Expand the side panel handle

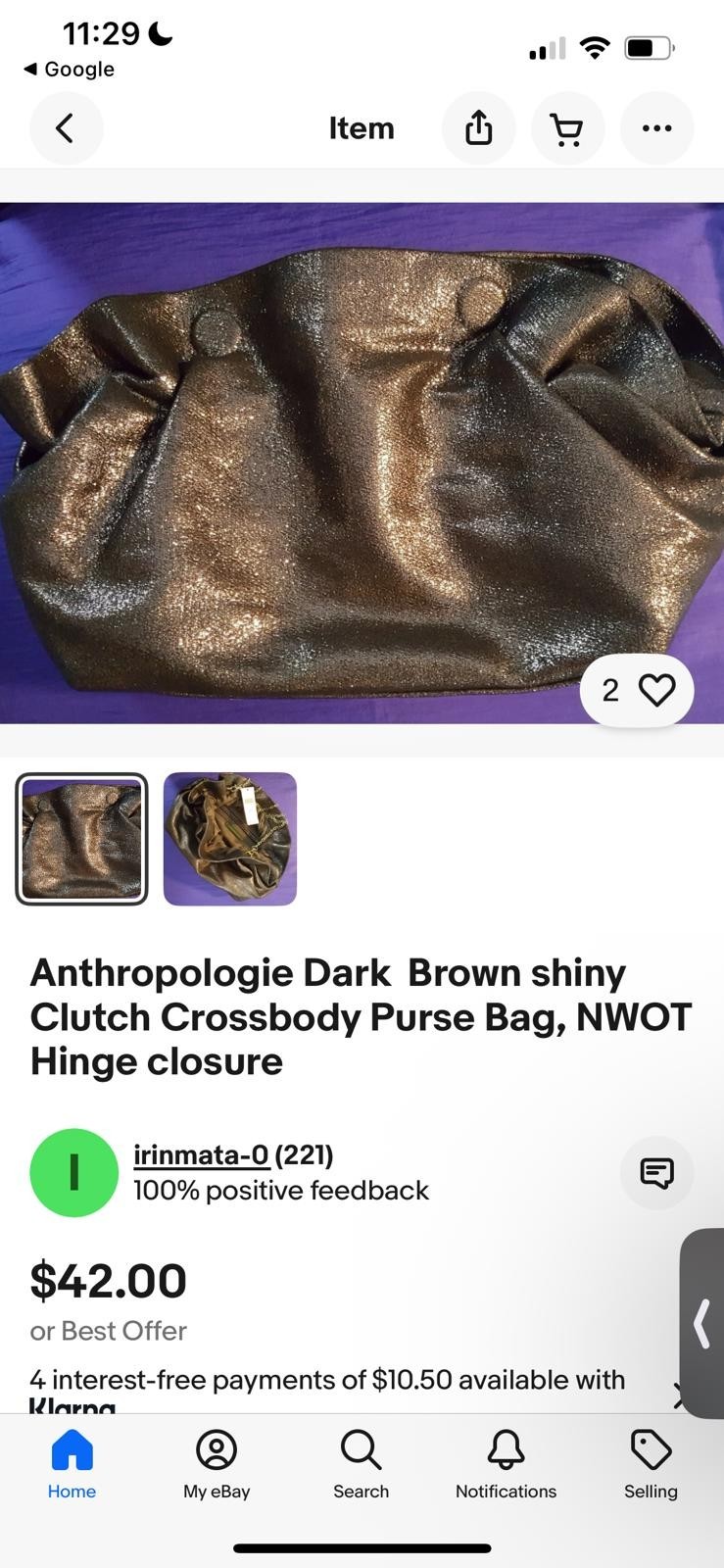[701, 1323]
